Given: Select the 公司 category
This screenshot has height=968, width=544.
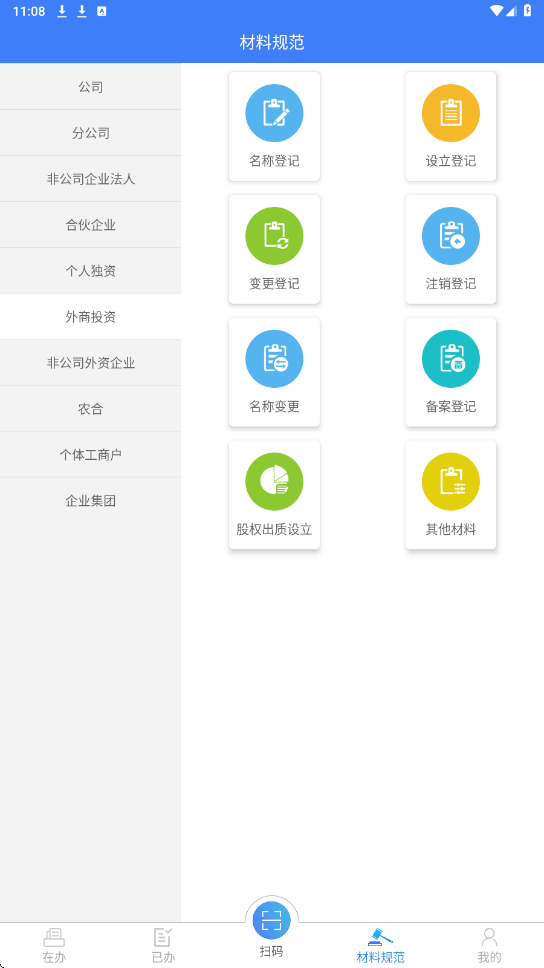Looking at the screenshot, I should (x=90, y=87).
